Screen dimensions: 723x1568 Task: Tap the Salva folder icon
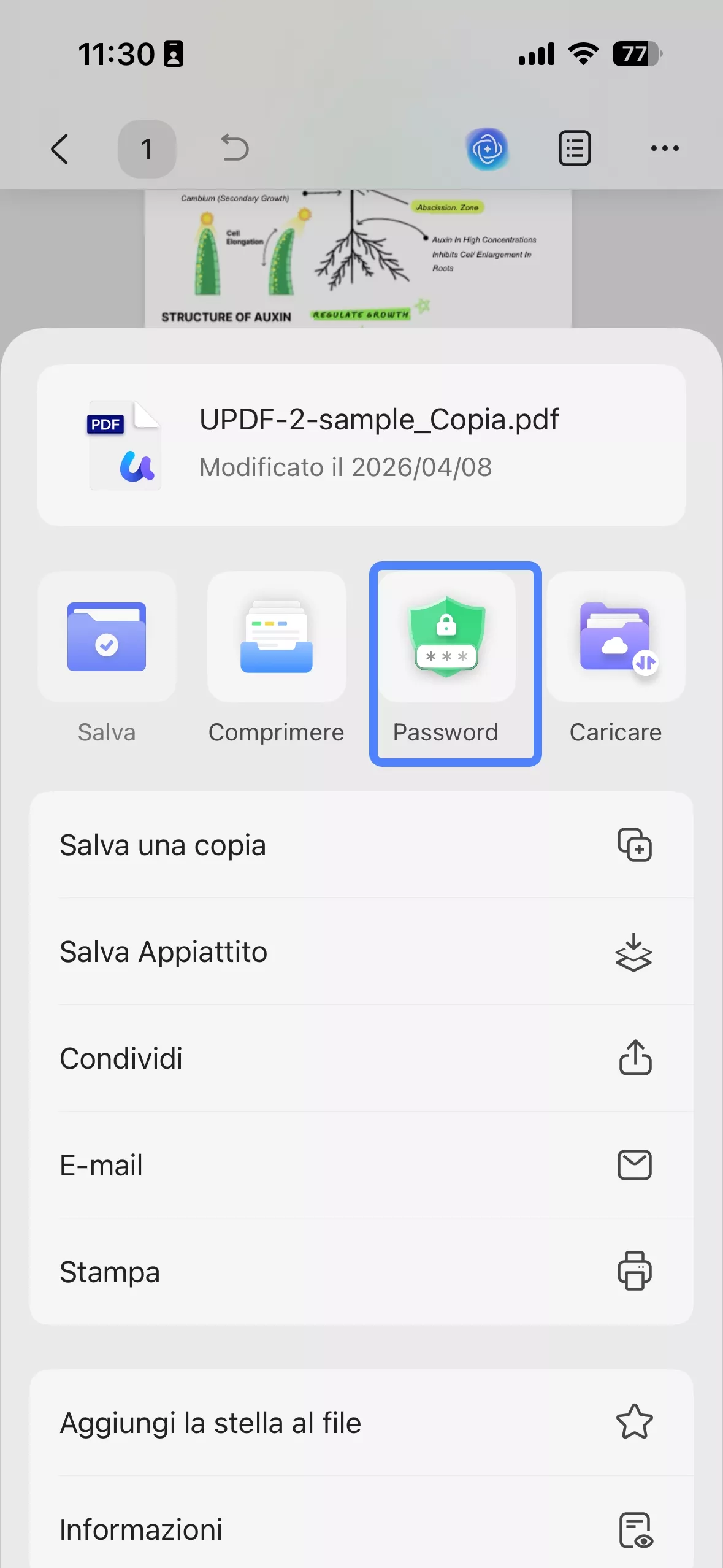point(106,638)
